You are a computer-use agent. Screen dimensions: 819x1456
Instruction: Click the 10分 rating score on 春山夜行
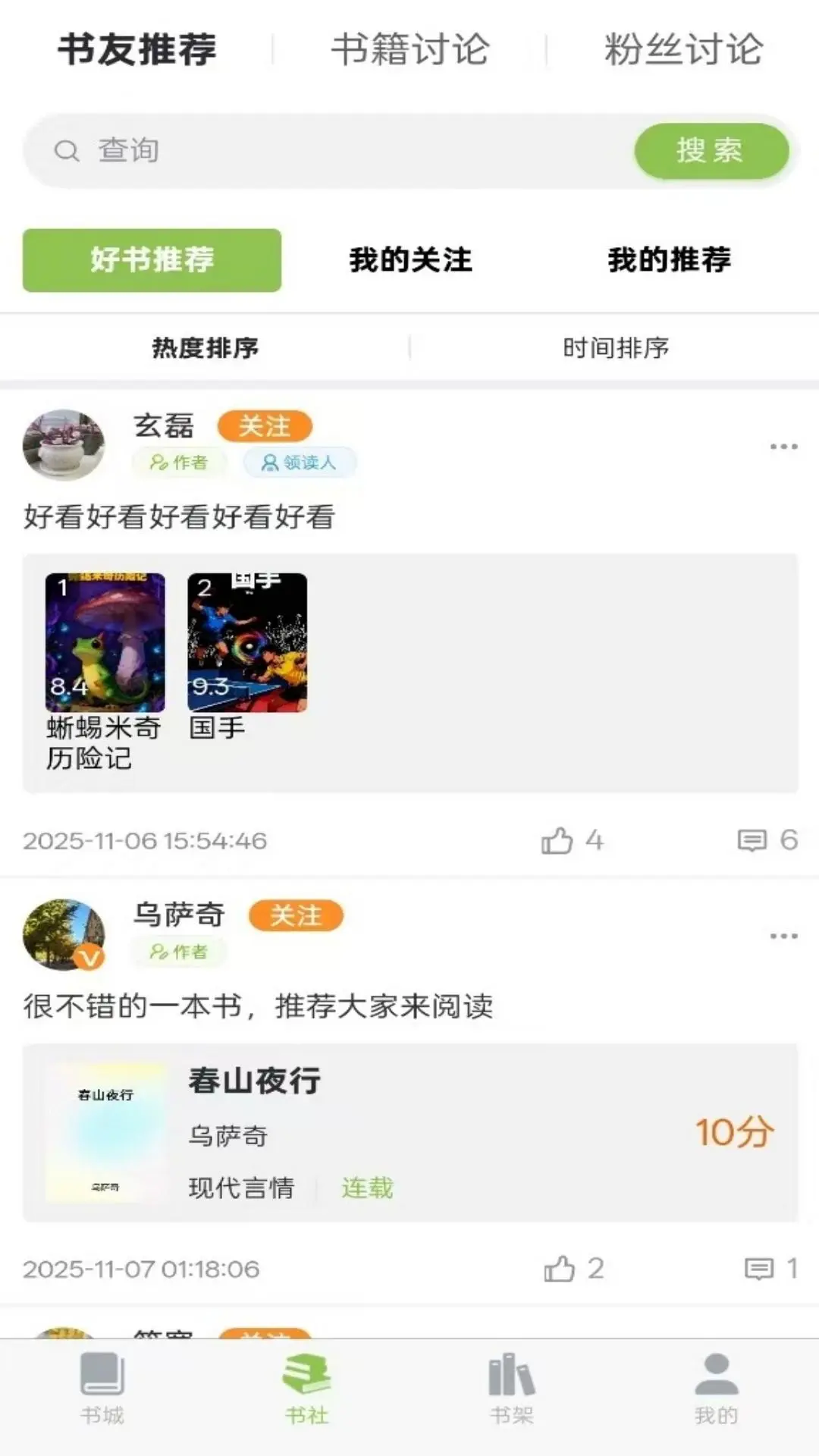tap(732, 1131)
